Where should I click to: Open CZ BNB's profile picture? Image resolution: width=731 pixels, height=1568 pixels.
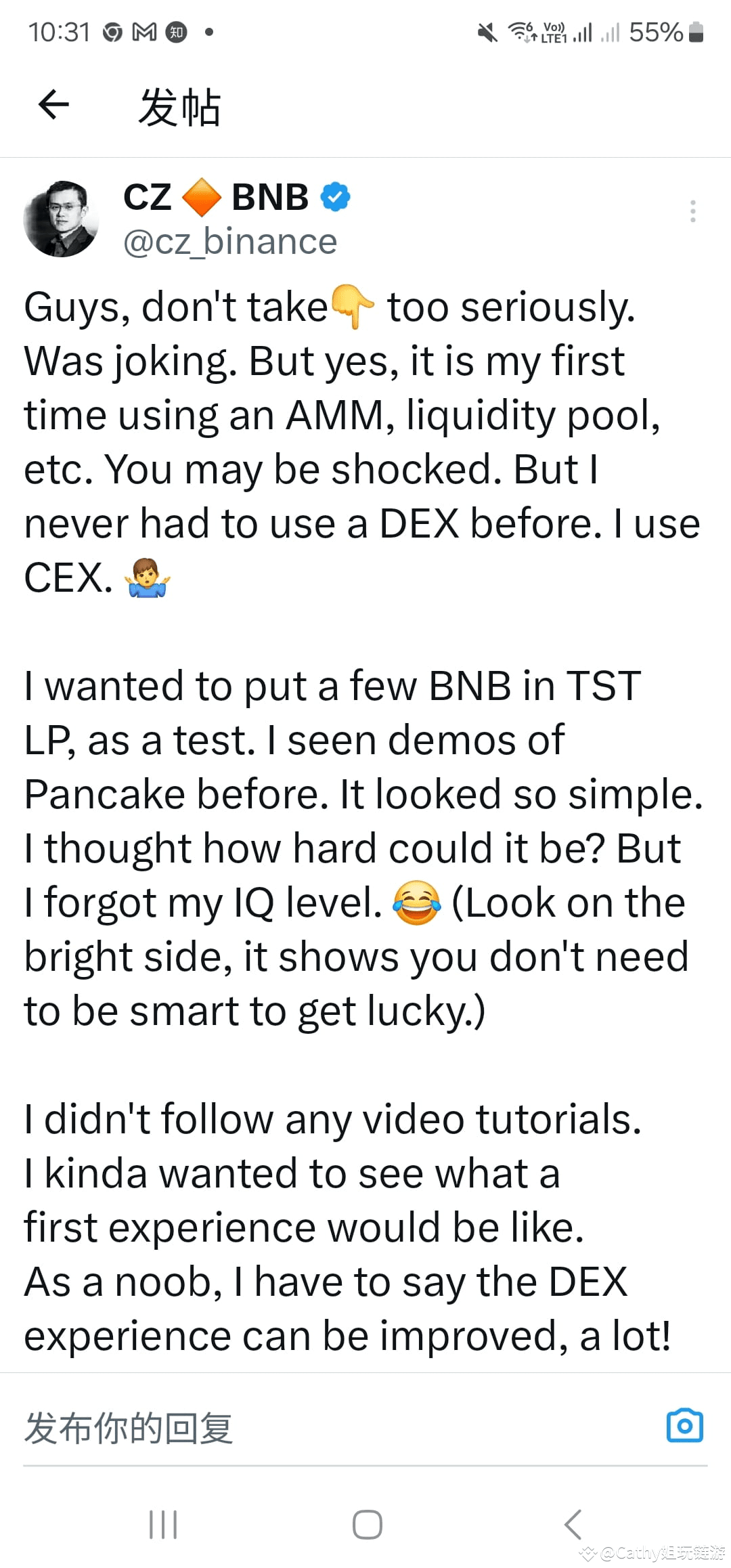click(x=61, y=219)
